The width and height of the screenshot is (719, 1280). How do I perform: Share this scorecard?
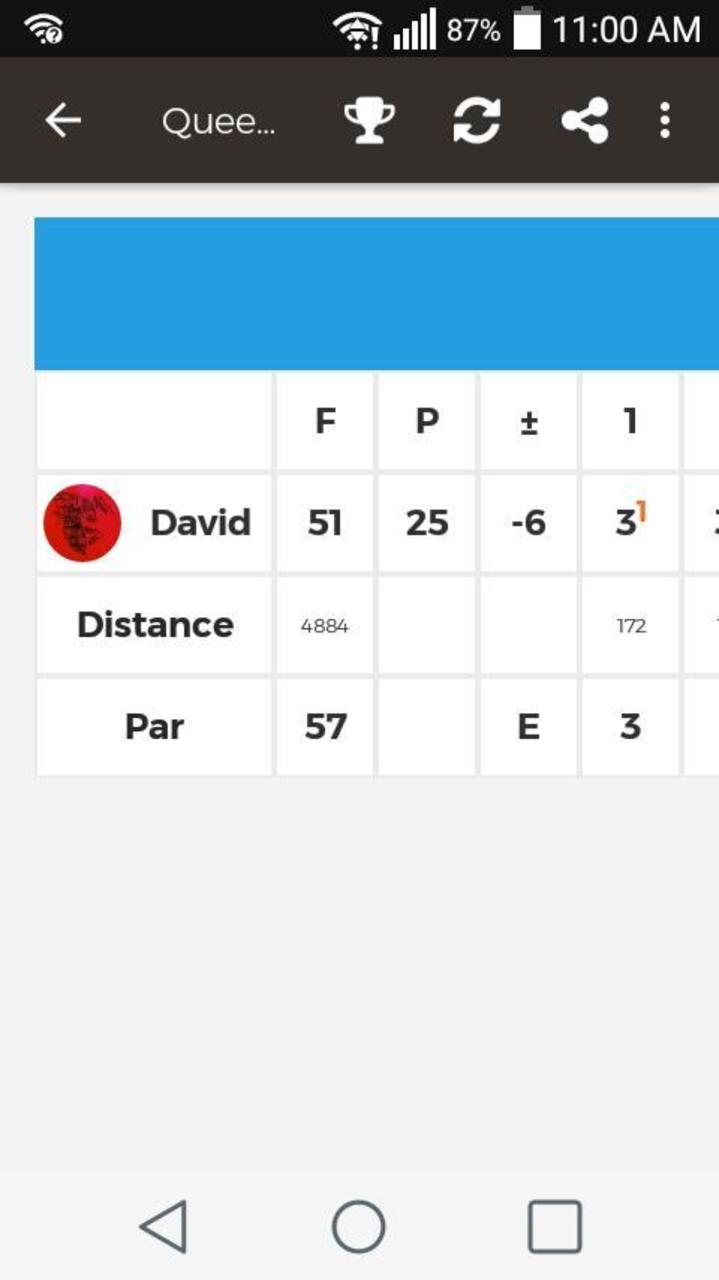585,121
